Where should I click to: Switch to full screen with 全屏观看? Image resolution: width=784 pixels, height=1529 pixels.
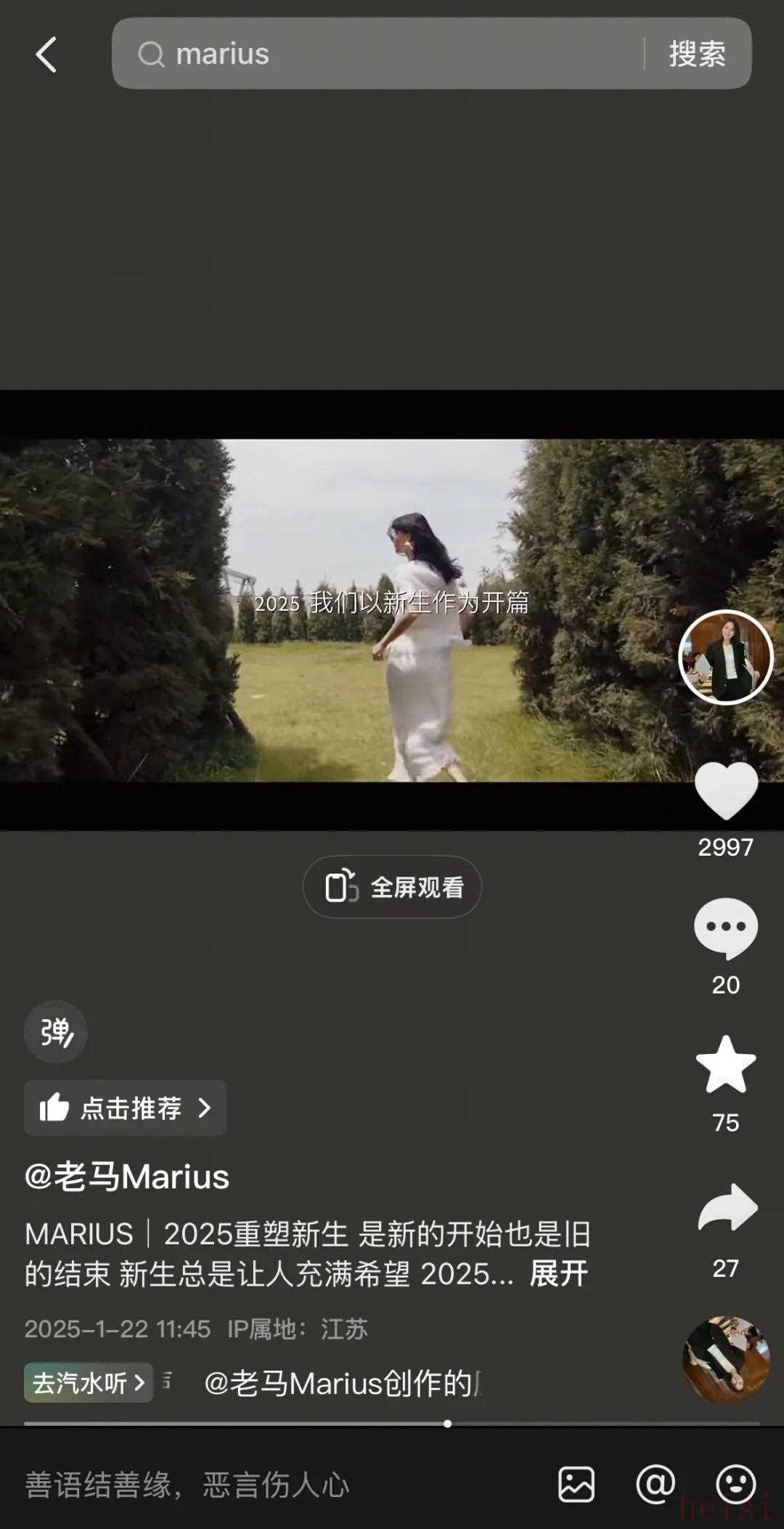point(392,887)
